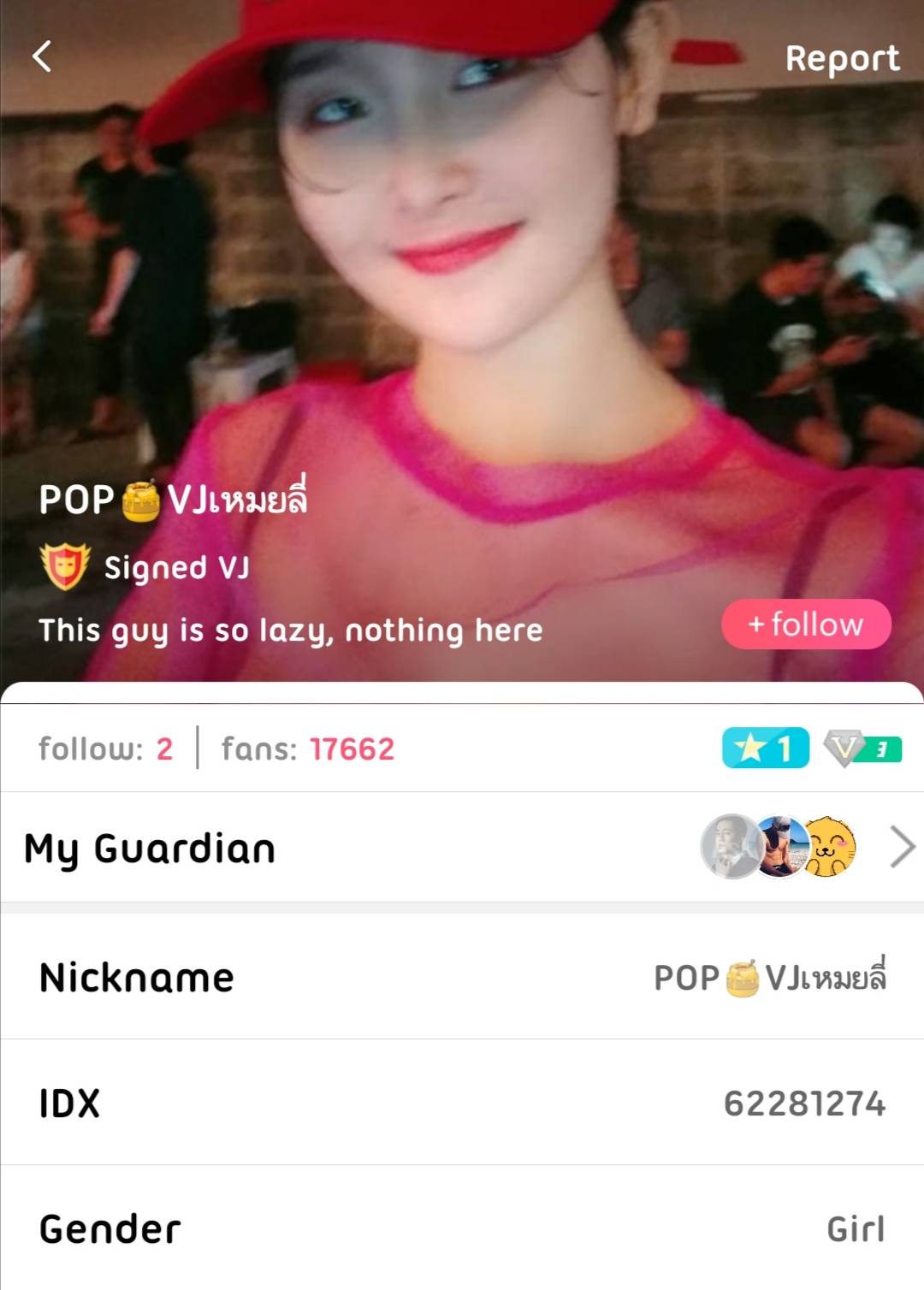Image resolution: width=924 pixels, height=1290 pixels.
Task: View the follow count list
Action: (x=105, y=749)
